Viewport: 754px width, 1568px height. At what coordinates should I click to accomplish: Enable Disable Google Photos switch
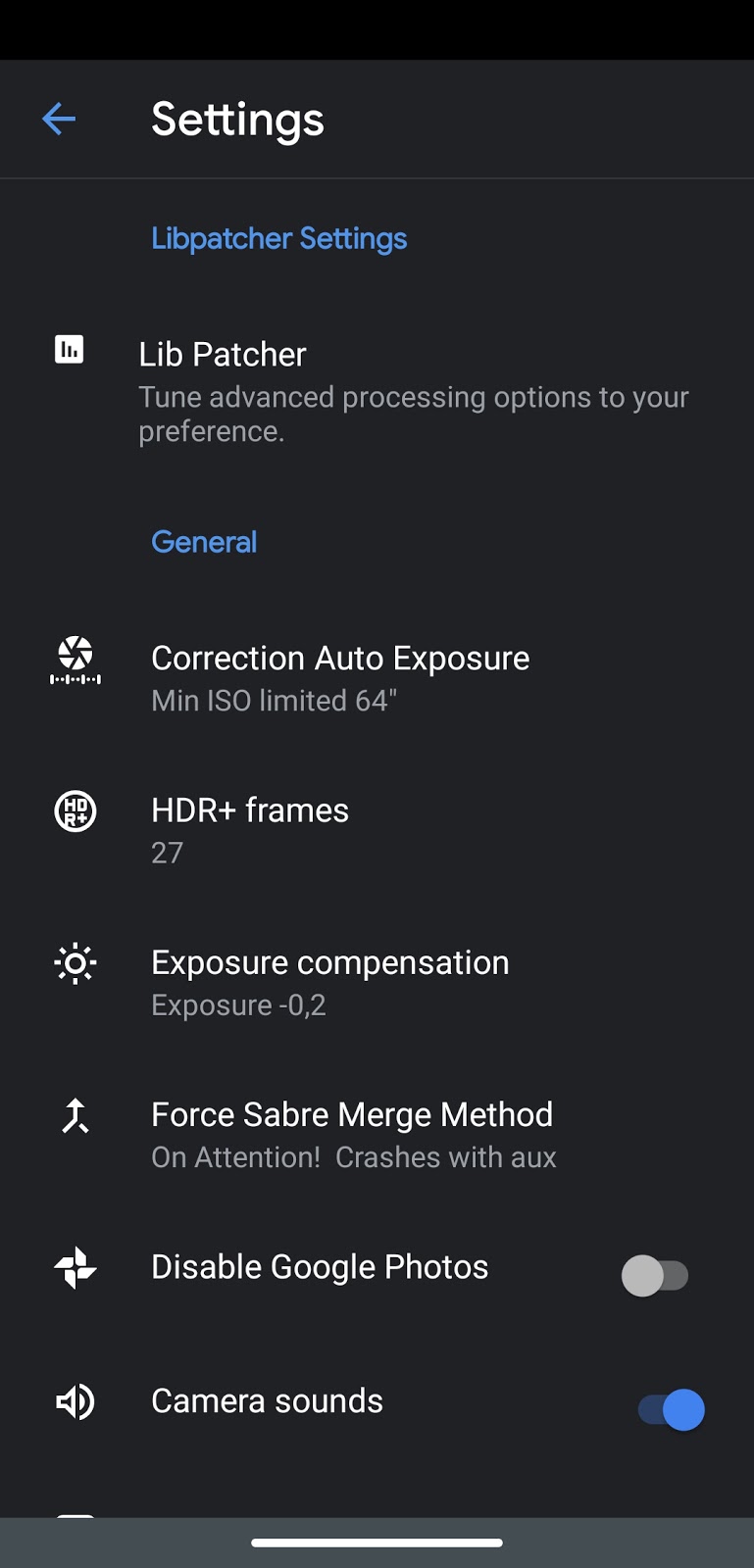(655, 1275)
